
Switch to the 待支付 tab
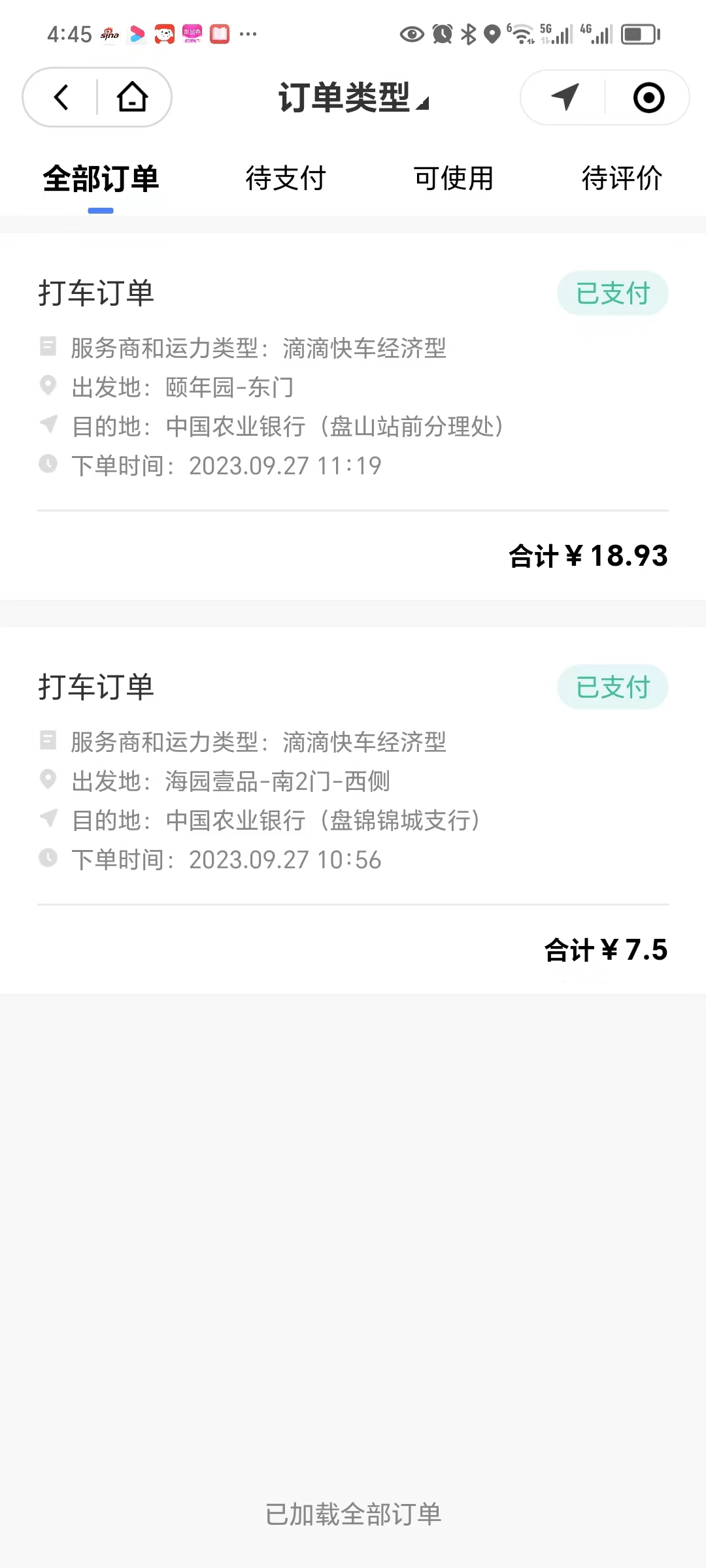286,179
